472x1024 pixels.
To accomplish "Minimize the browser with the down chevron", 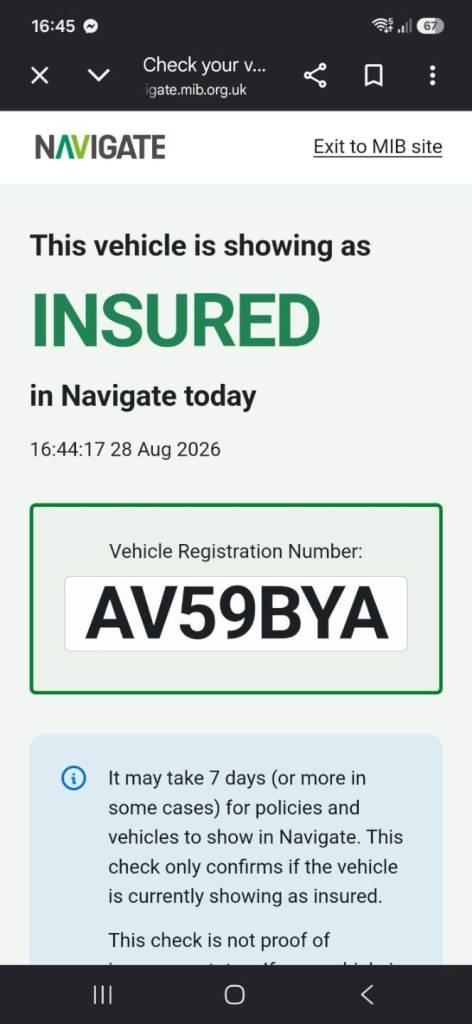I will (99, 76).
